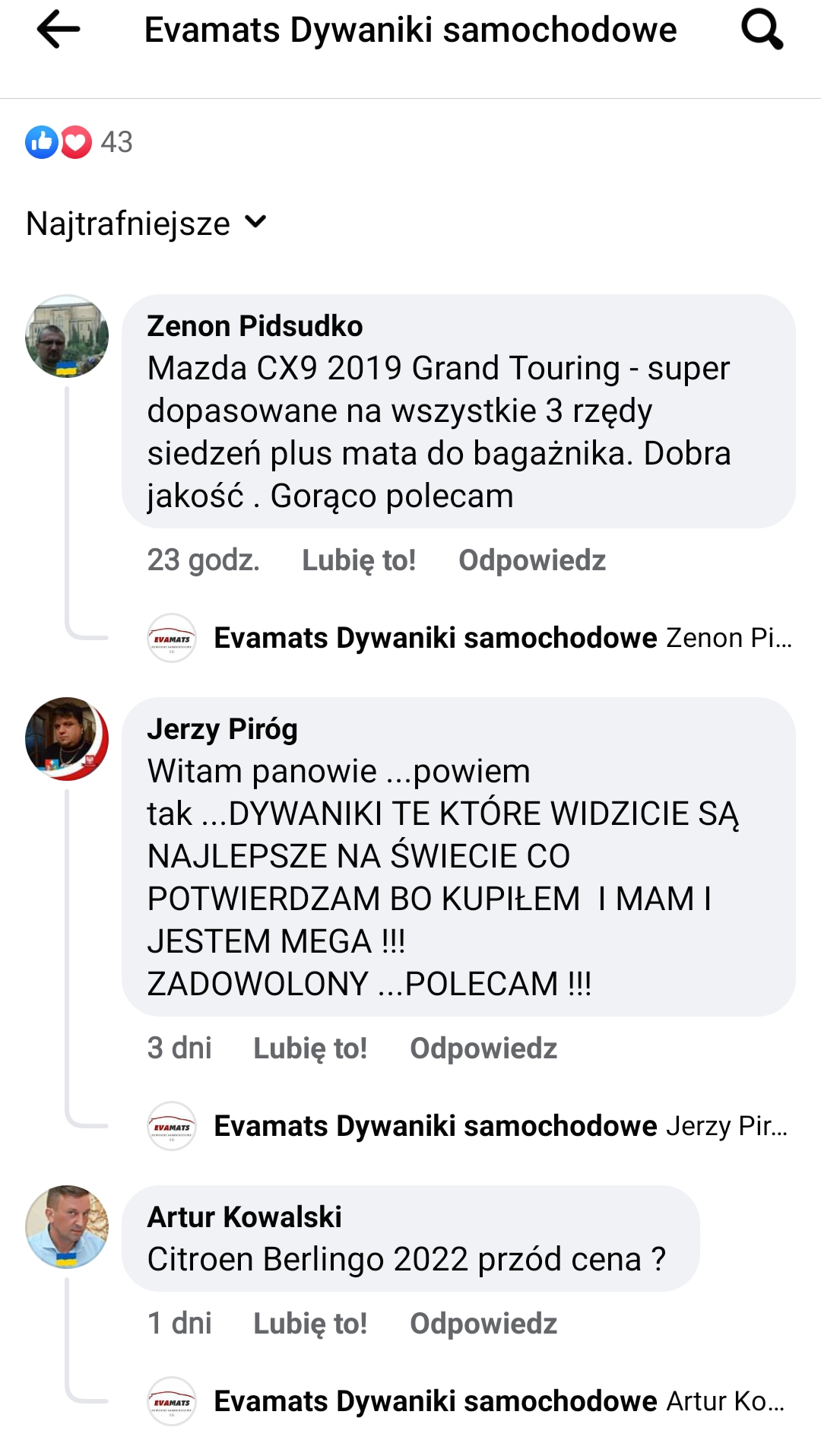
Task: Open Artur Kowalski's profile picture
Action: click(x=67, y=1226)
